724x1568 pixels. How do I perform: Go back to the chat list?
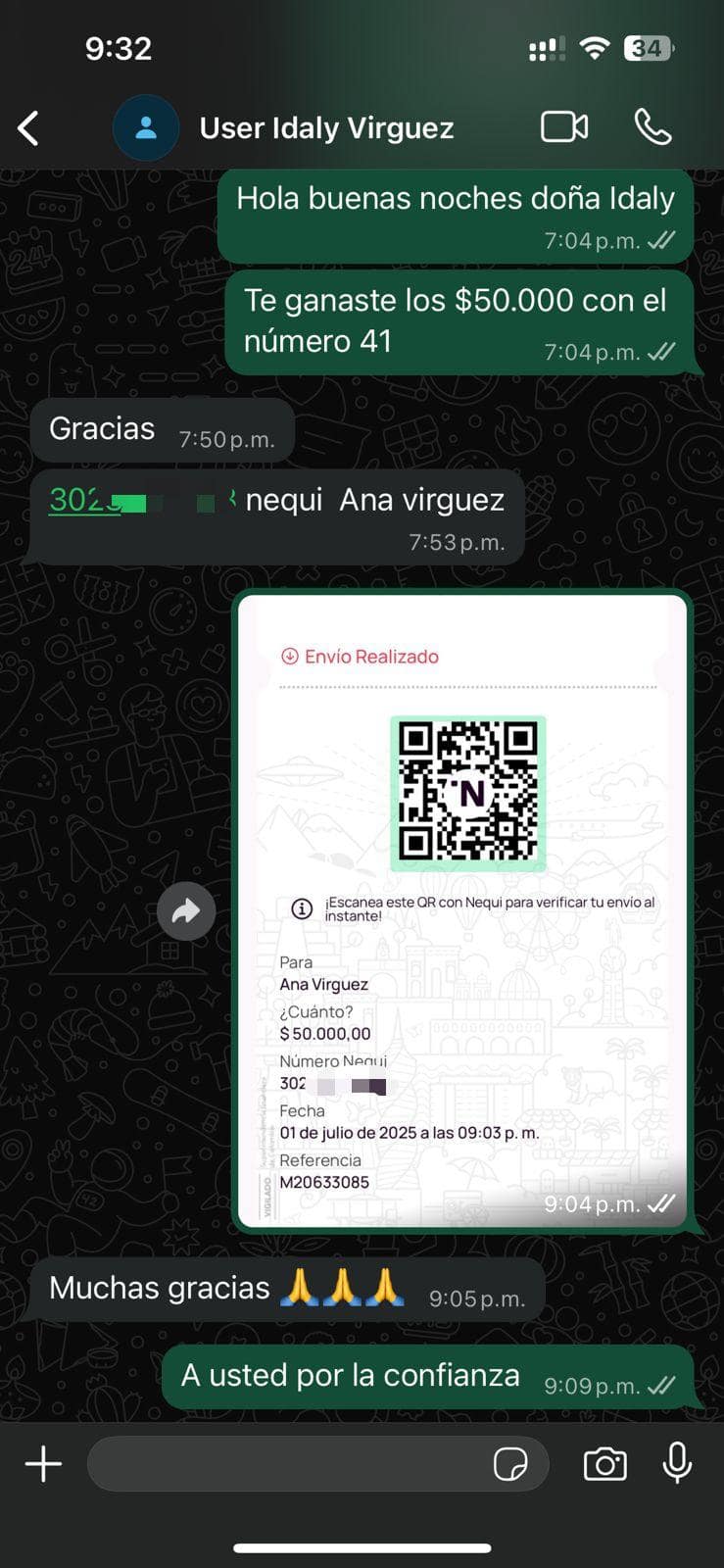[29, 128]
